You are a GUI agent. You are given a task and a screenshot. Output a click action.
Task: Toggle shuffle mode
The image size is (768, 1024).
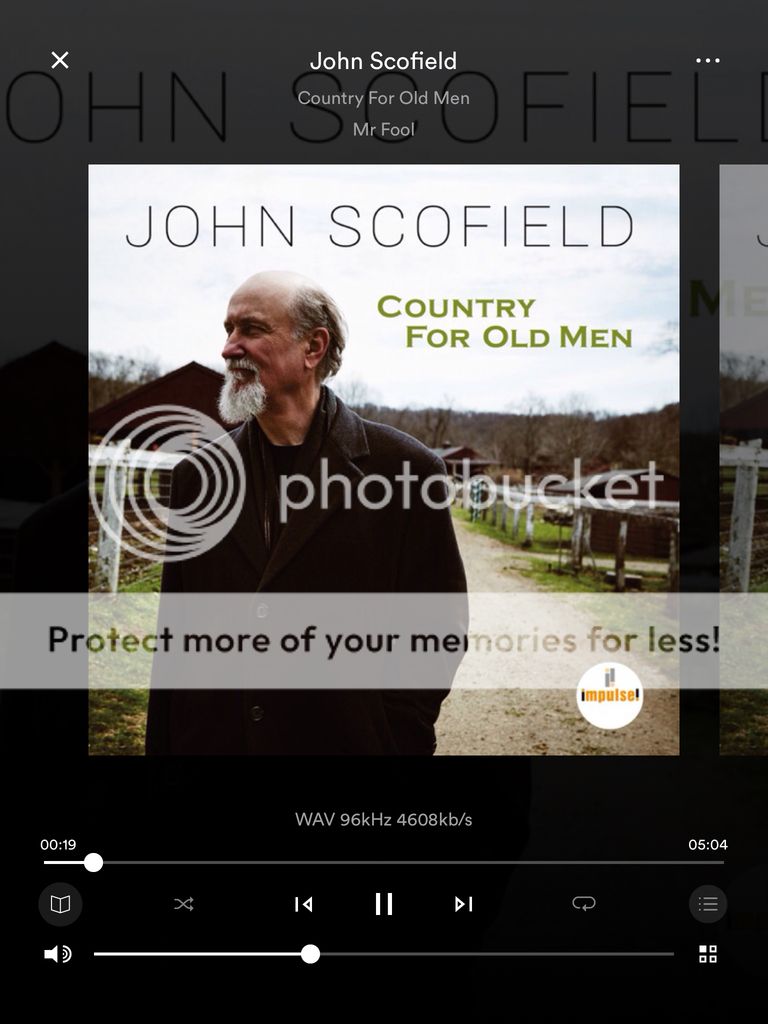tap(184, 904)
